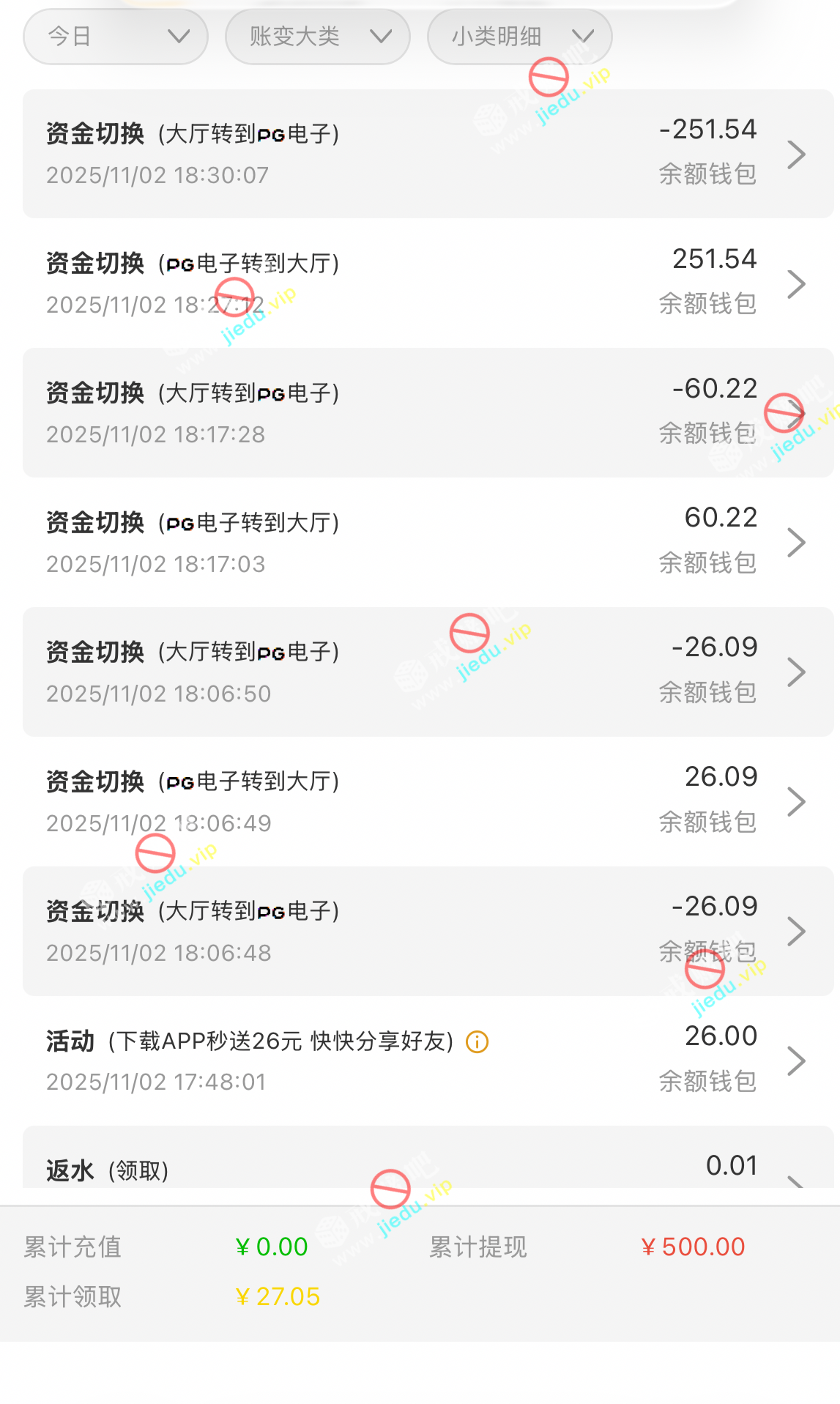View the 26.09 transfer at 18:06:49
Viewport: 840px width, 1404px height.
pyautogui.click(x=428, y=801)
